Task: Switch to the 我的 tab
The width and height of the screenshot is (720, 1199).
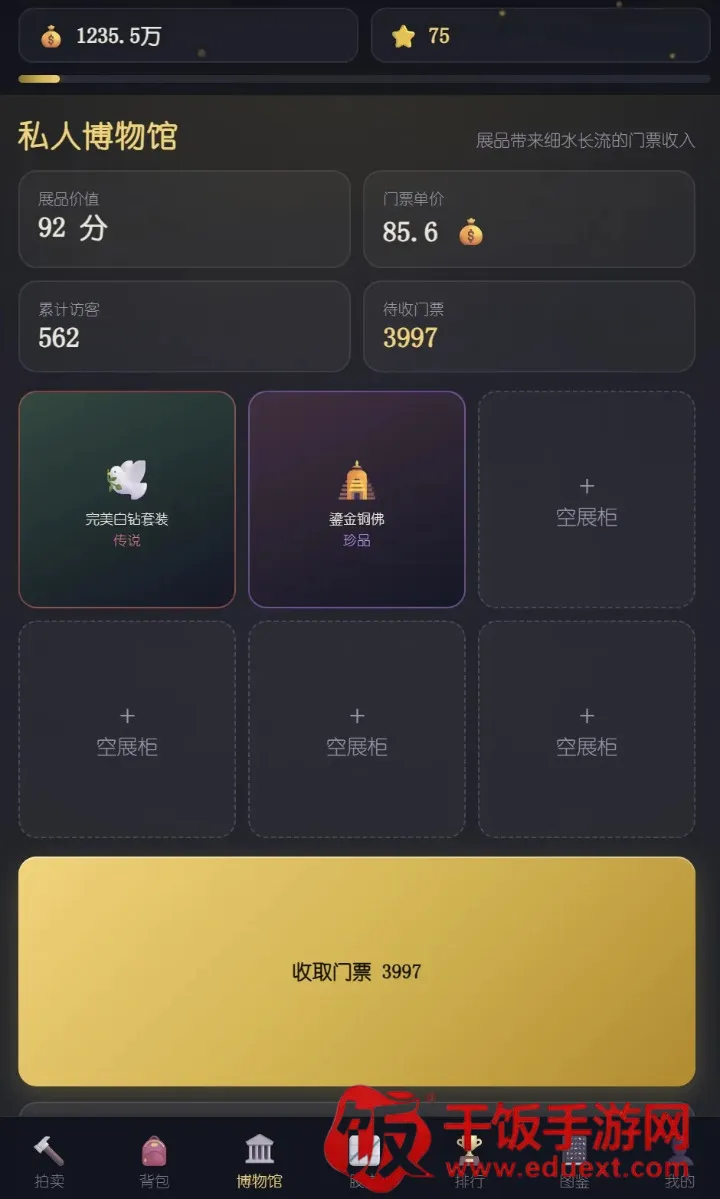Action: tap(679, 1161)
